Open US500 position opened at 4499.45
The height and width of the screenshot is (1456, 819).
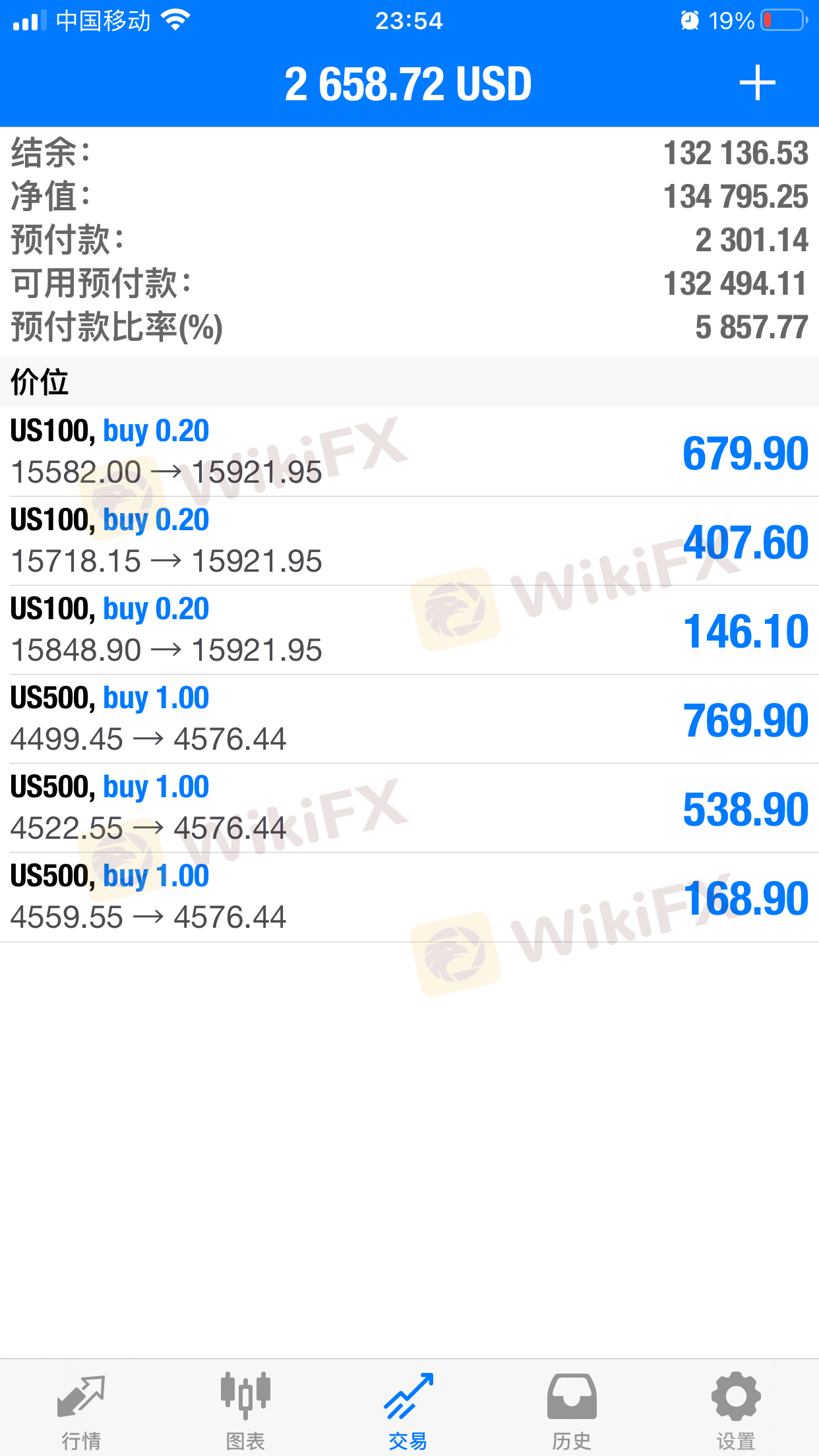[409, 719]
